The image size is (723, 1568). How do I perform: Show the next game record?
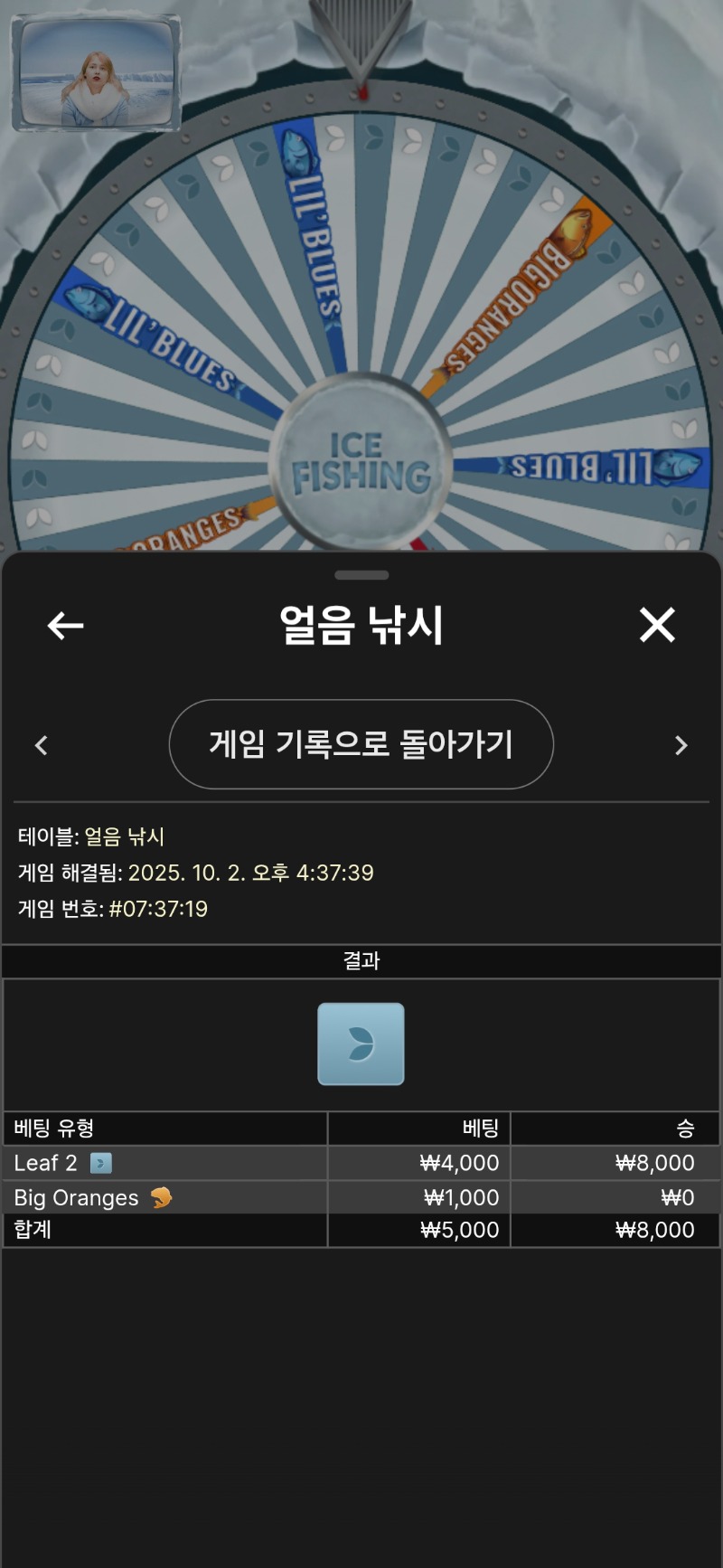[x=681, y=745]
